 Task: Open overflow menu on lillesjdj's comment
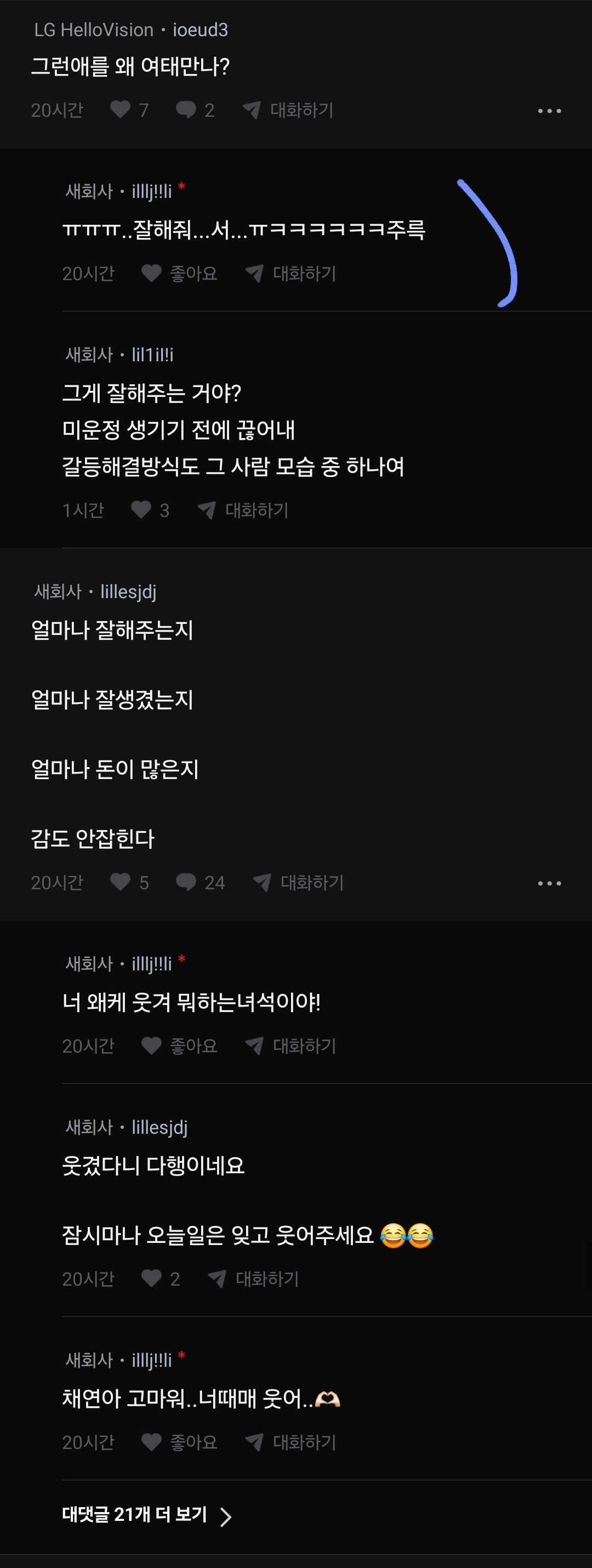pyautogui.click(x=549, y=883)
